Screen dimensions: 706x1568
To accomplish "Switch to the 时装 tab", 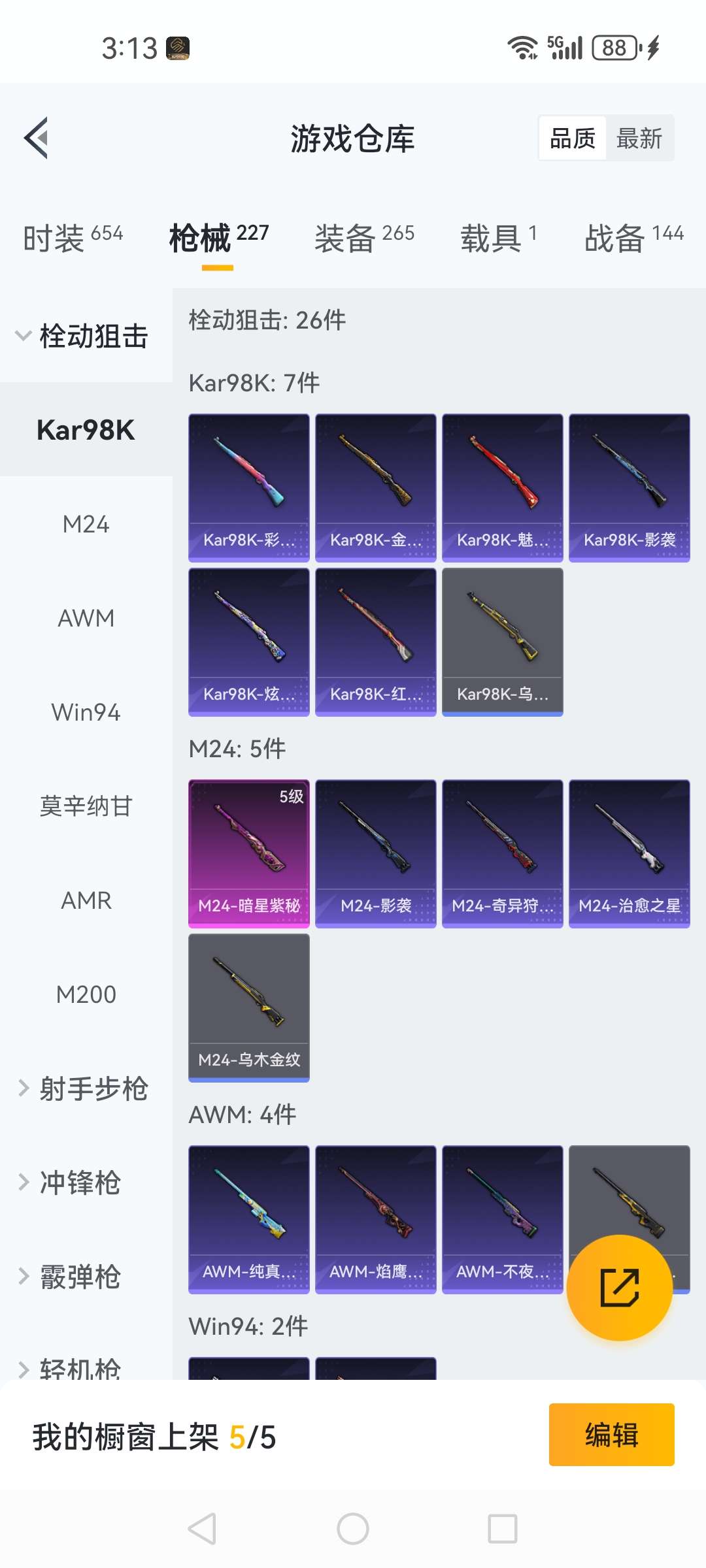I will pyautogui.click(x=73, y=237).
